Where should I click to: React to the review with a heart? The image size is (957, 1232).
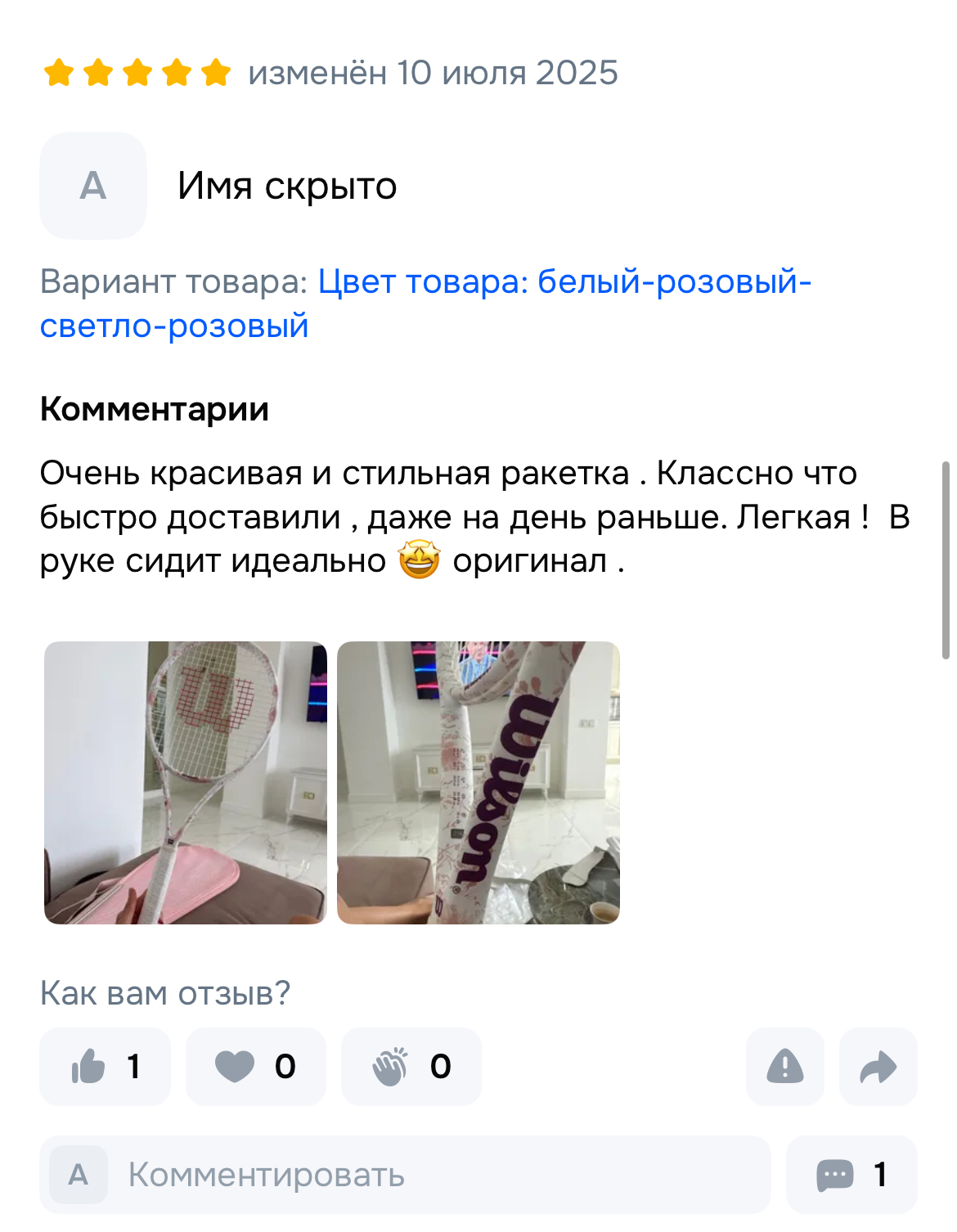[x=255, y=1067]
